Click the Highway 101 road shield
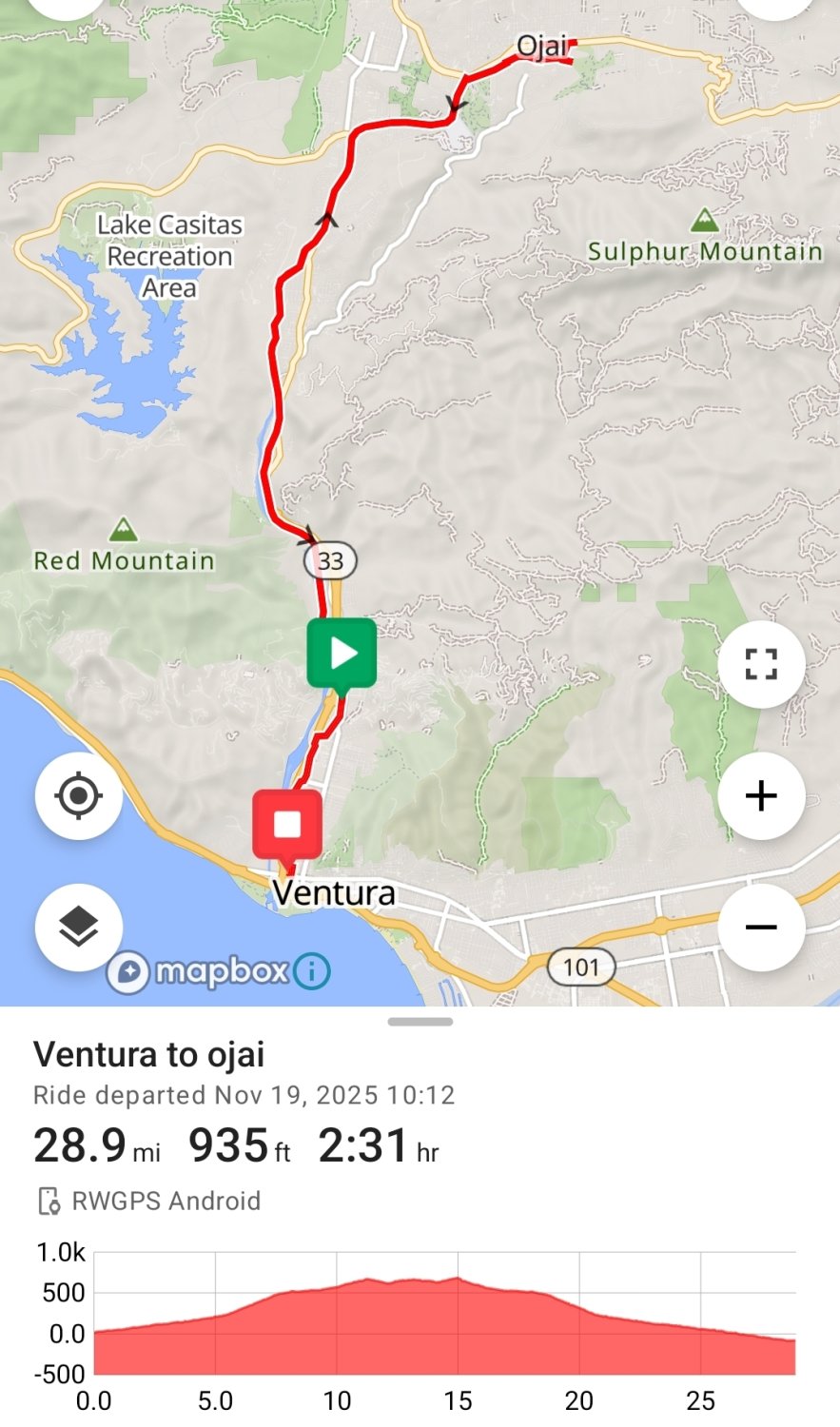Image resolution: width=840 pixels, height=1427 pixels. coord(581,968)
